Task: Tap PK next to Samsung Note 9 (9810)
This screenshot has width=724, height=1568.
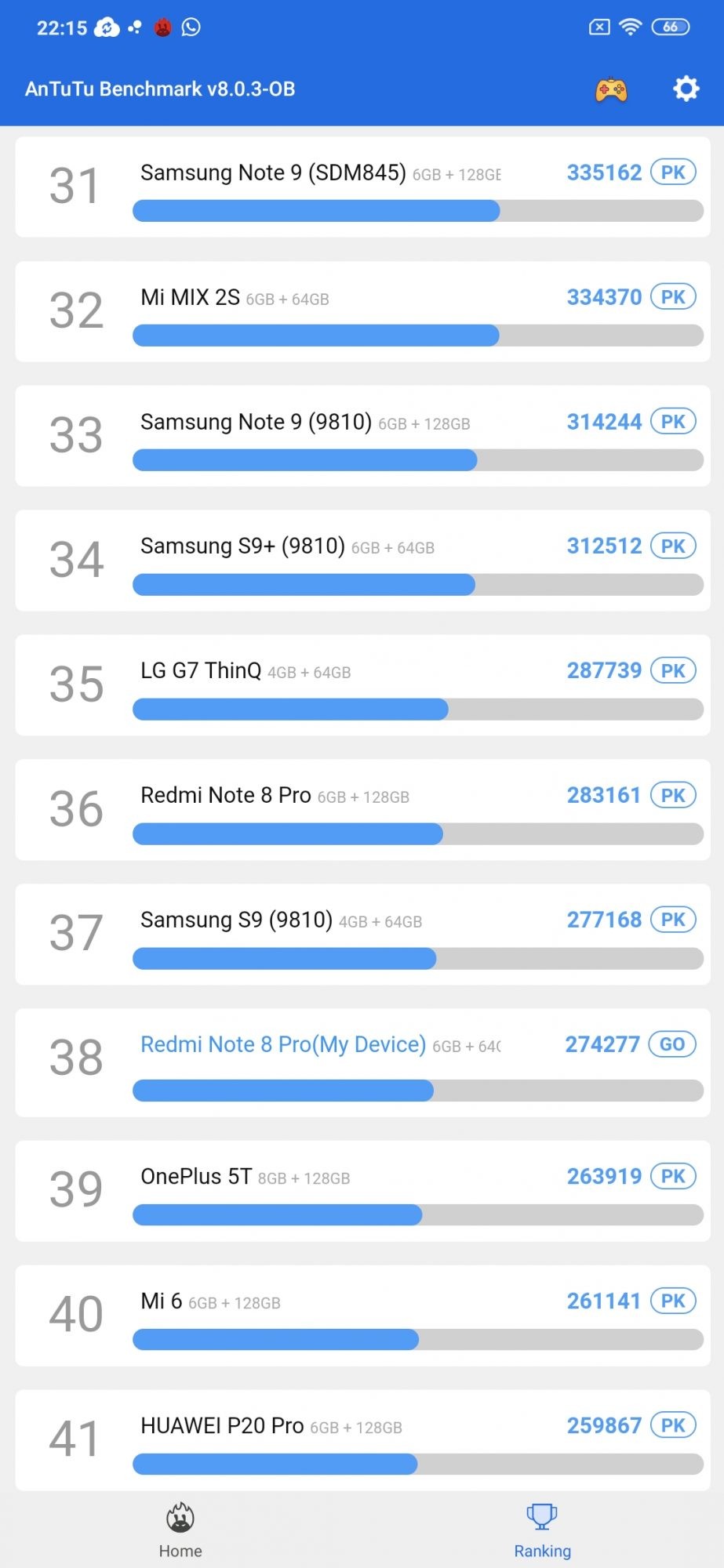Action: coord(673,422)
